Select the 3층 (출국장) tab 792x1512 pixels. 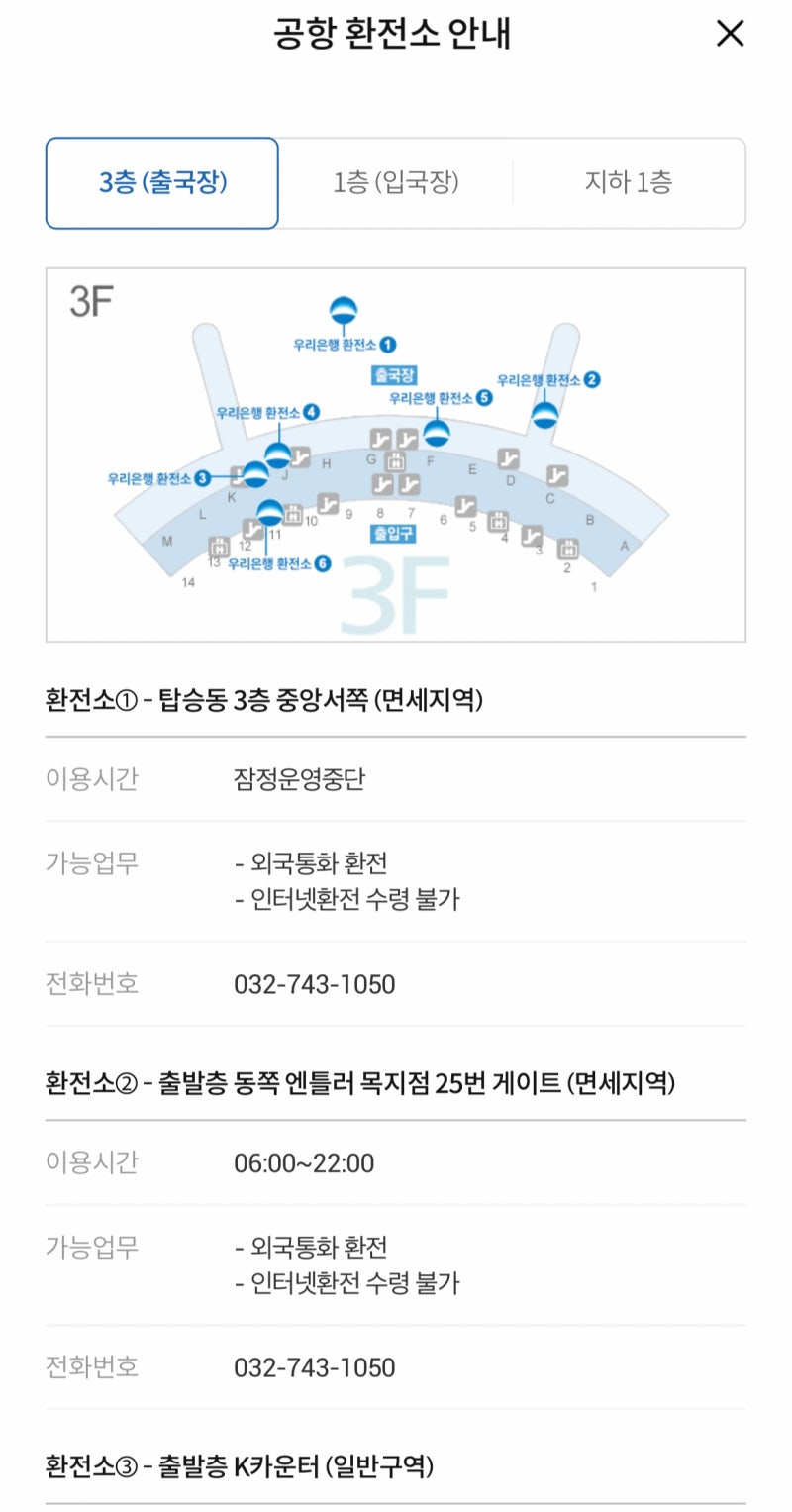point(162,183)
